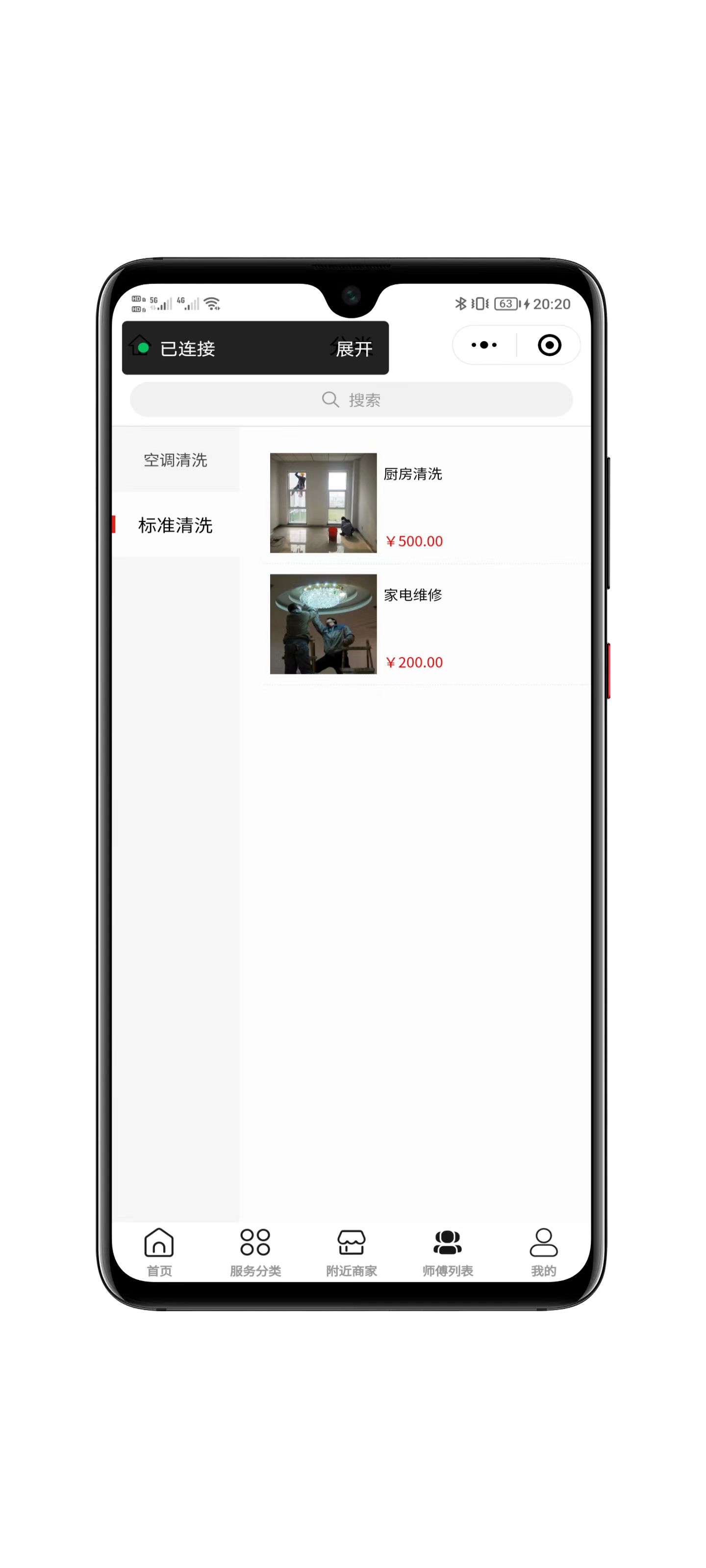The height and width of the screenshot is (1568, 706).
Task: Open the 我的 tab
Action: click(x=543, y=1252)
